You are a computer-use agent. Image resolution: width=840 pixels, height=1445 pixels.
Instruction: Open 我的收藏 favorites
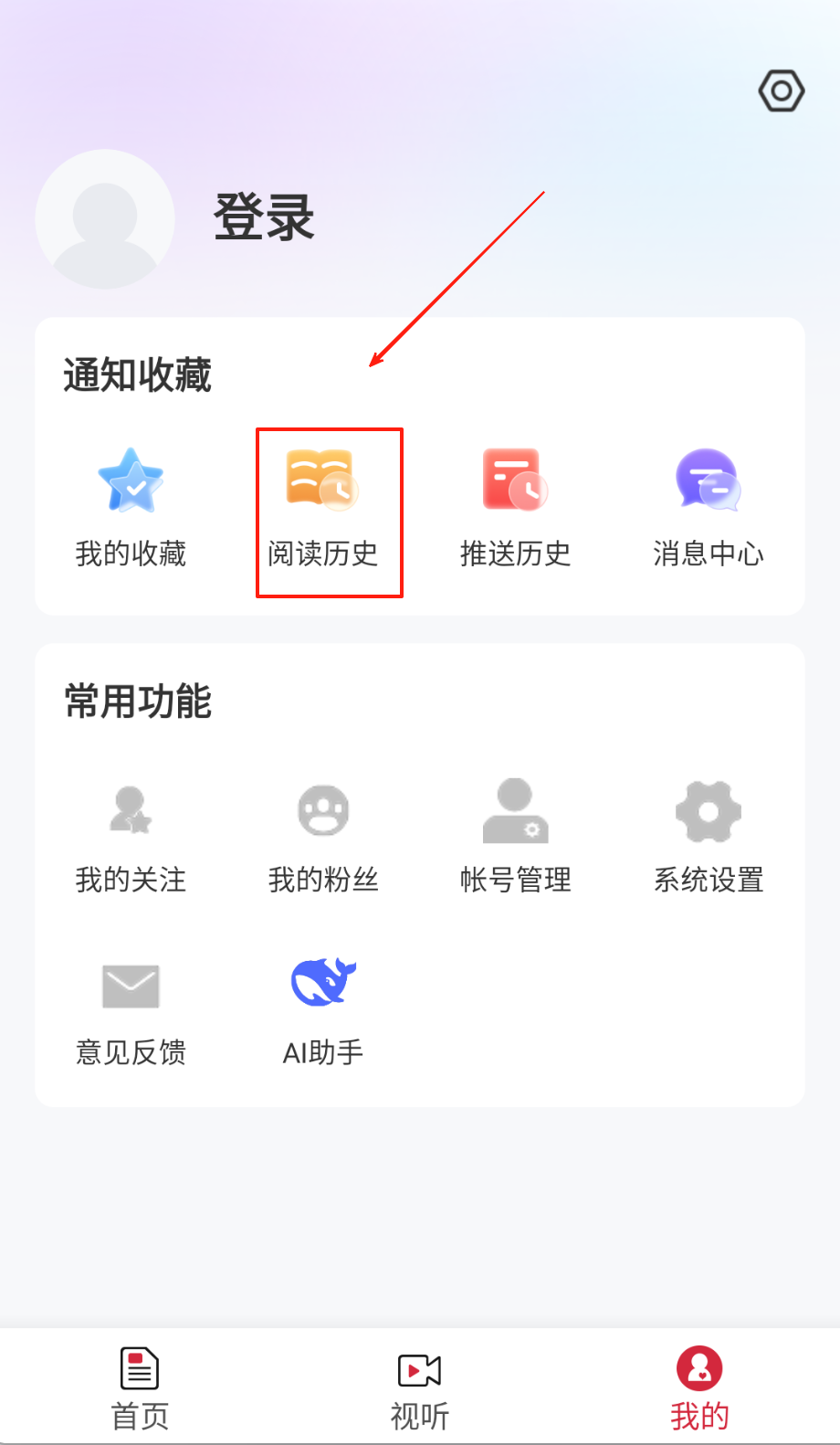(x=131, y=507)
